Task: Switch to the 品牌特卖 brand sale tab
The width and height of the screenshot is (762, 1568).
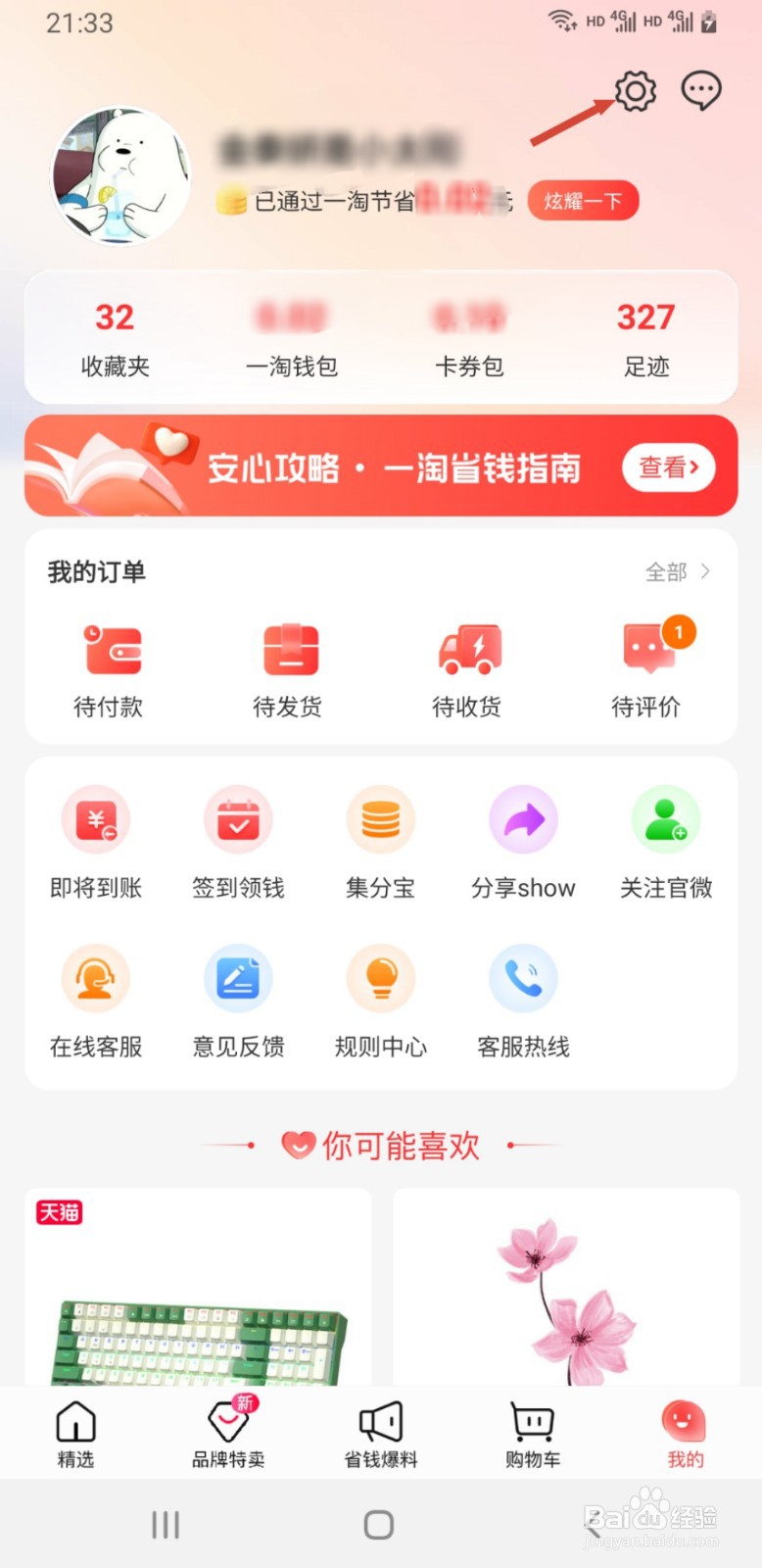Action: (x=228, y=1433)
